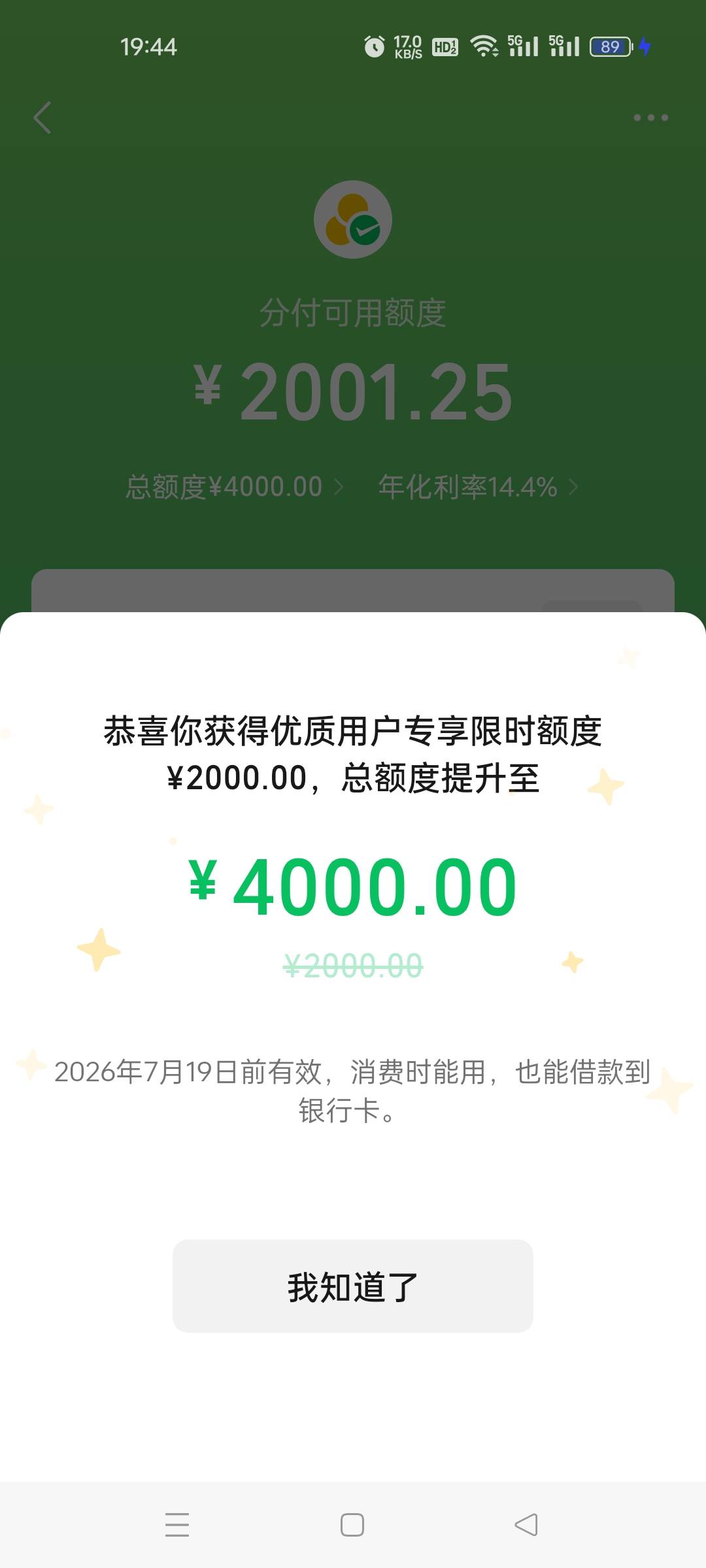
Task: Tap the 我知道了 button
Action: [353, 1286]
